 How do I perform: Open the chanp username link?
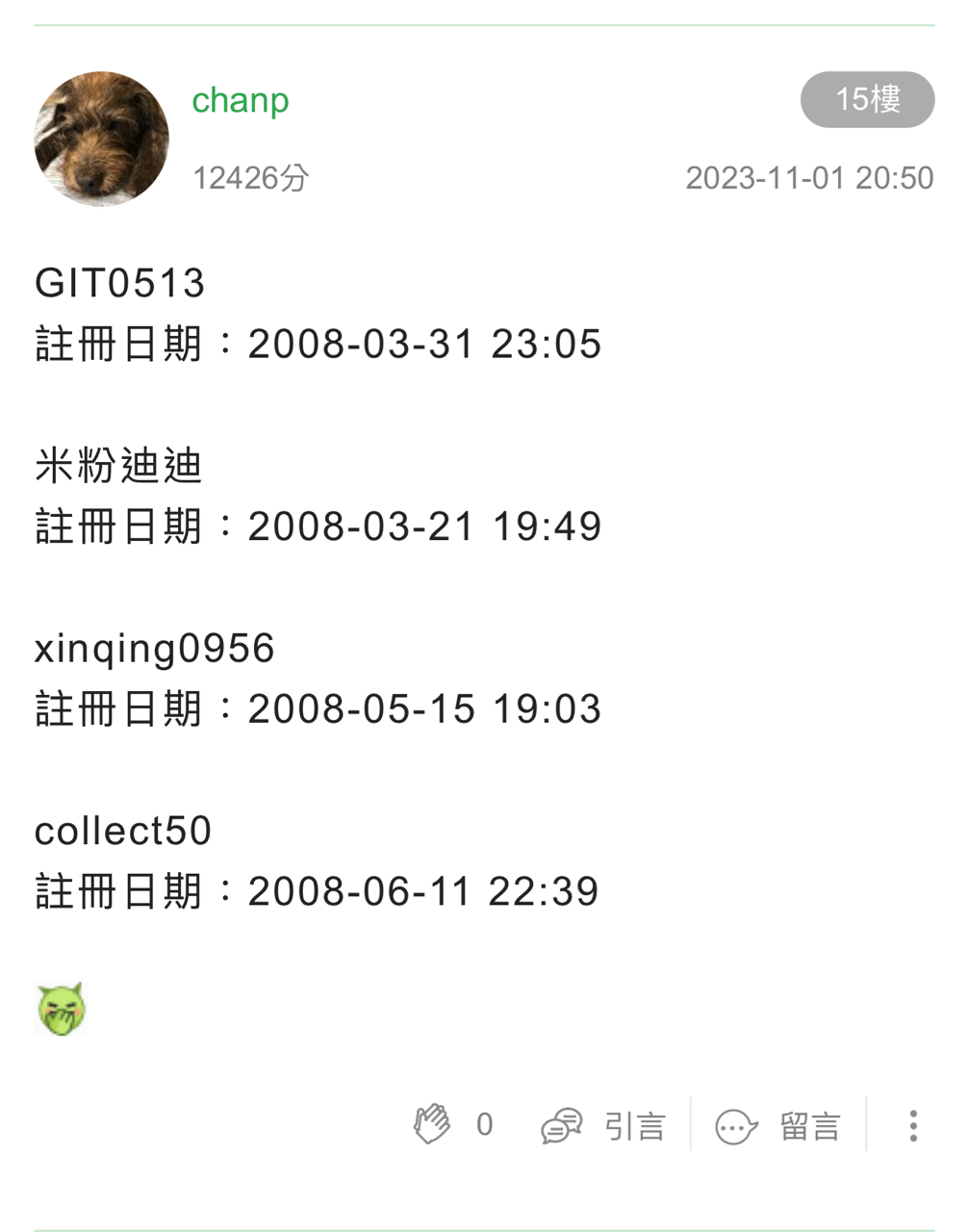pos(241,100)
